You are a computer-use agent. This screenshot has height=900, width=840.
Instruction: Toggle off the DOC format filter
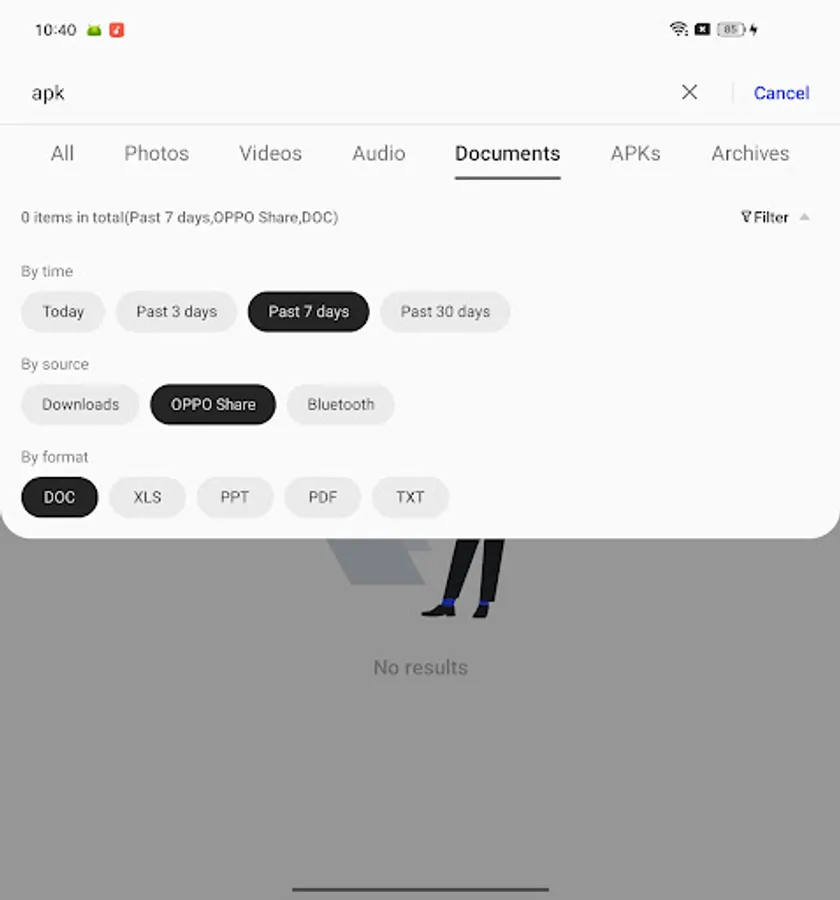coord(59,497)
